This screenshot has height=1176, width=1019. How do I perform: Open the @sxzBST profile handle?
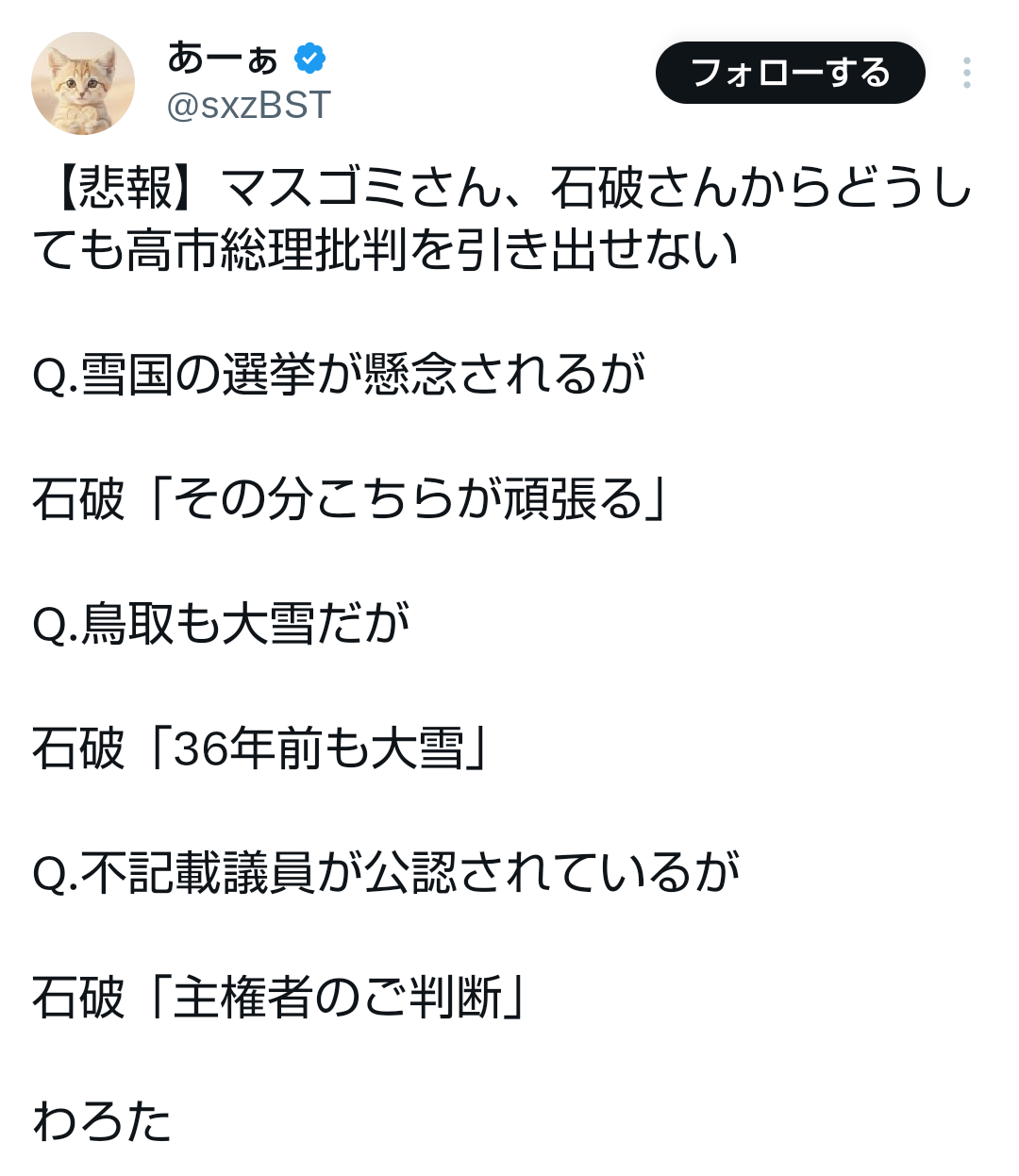point(248,105)
